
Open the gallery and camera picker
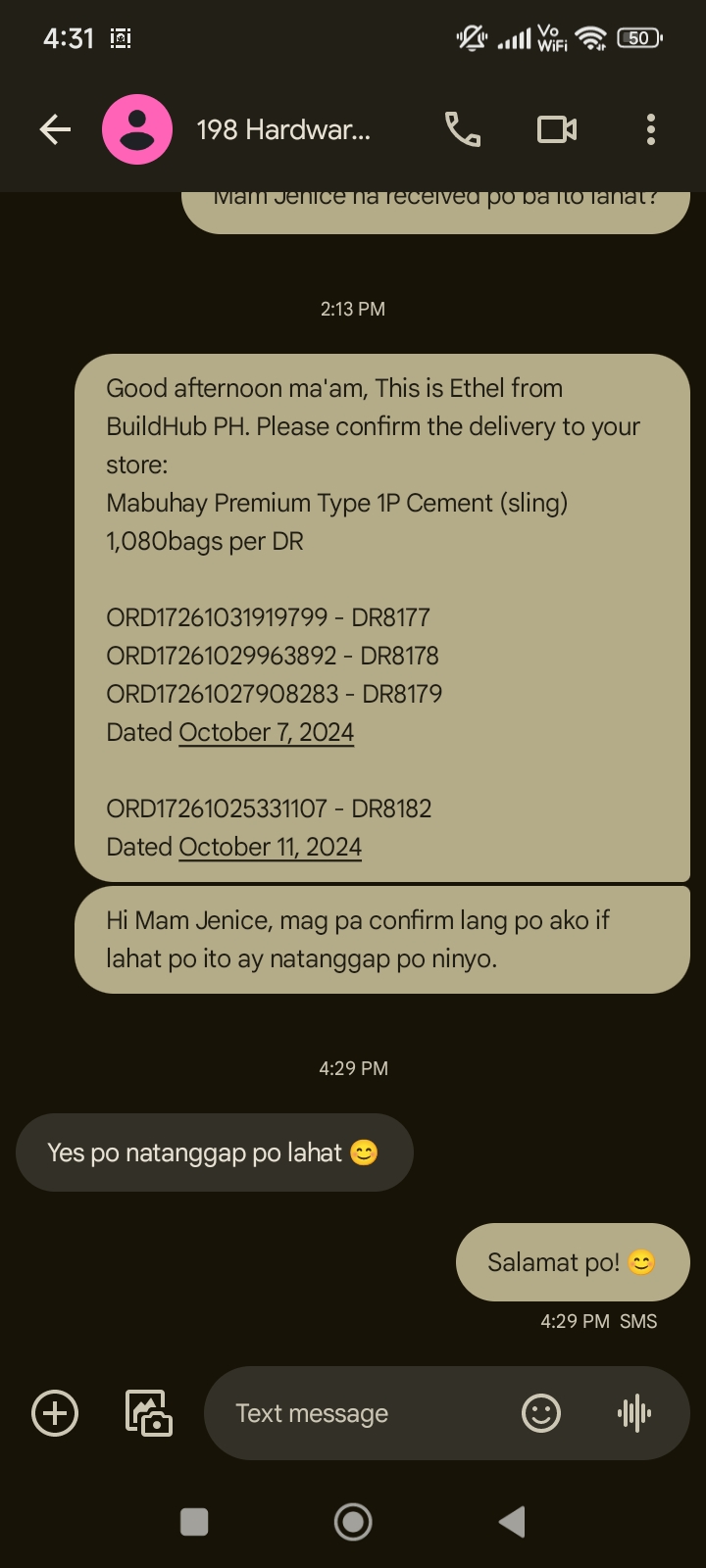[149, 1413]
